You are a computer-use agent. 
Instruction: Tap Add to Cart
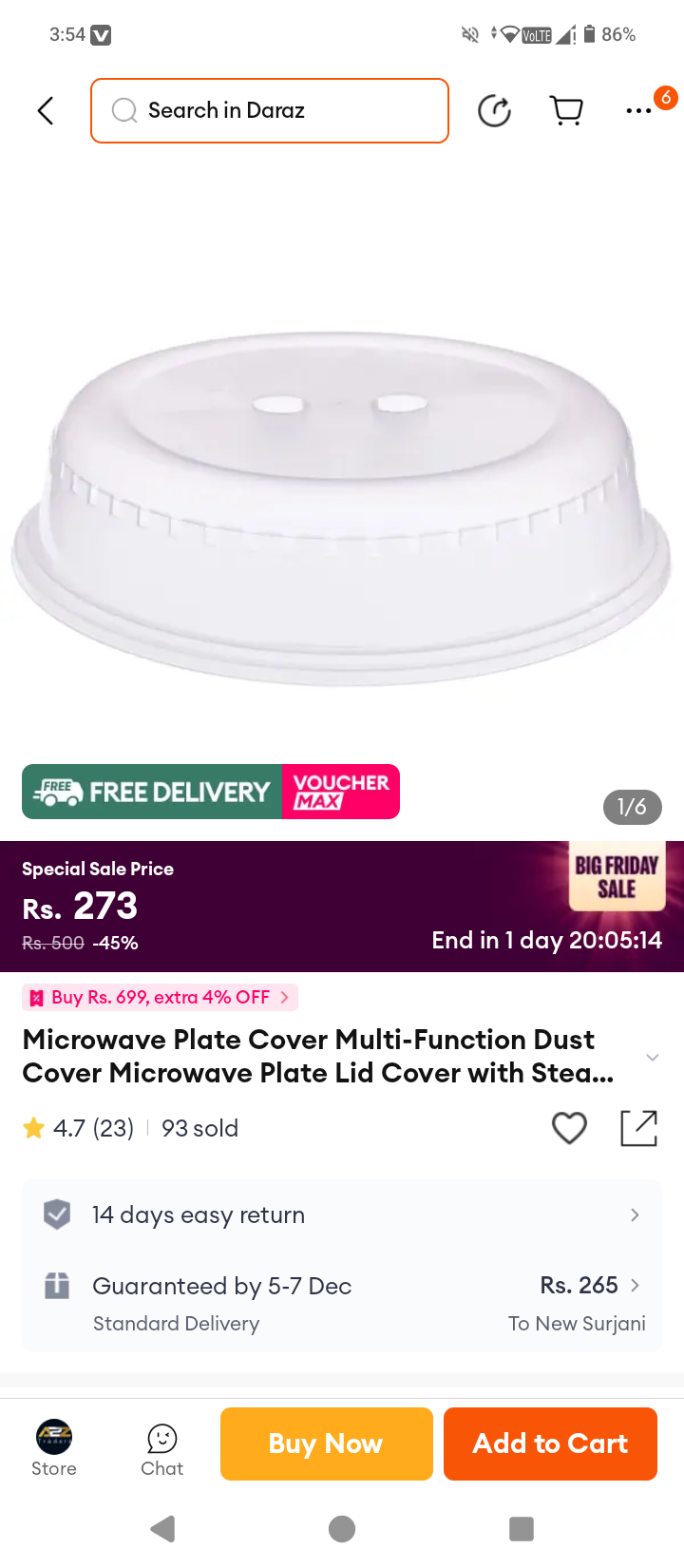(x=551, y=1444)
